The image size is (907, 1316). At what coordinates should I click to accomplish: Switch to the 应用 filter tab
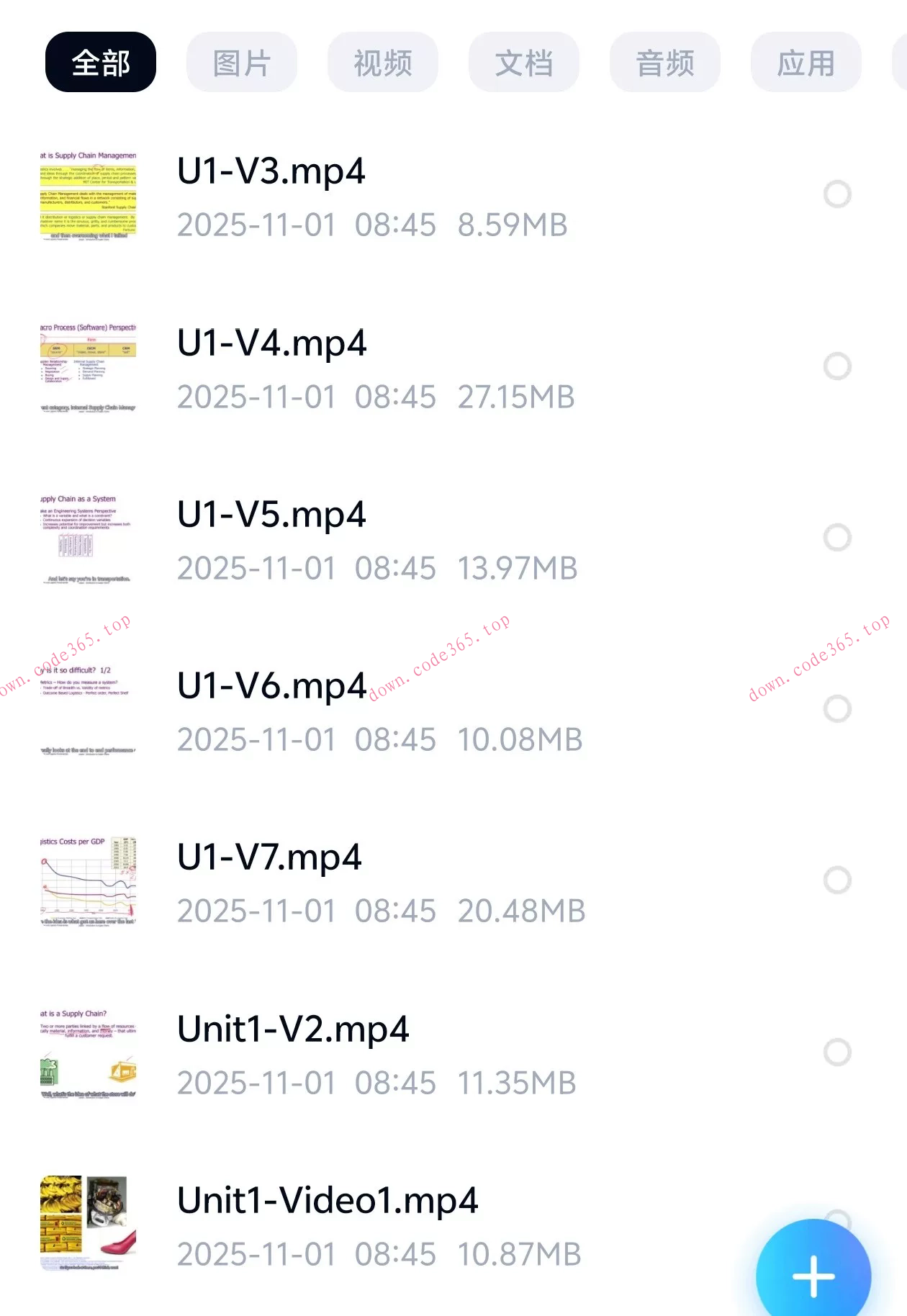[x=806, y=63]
